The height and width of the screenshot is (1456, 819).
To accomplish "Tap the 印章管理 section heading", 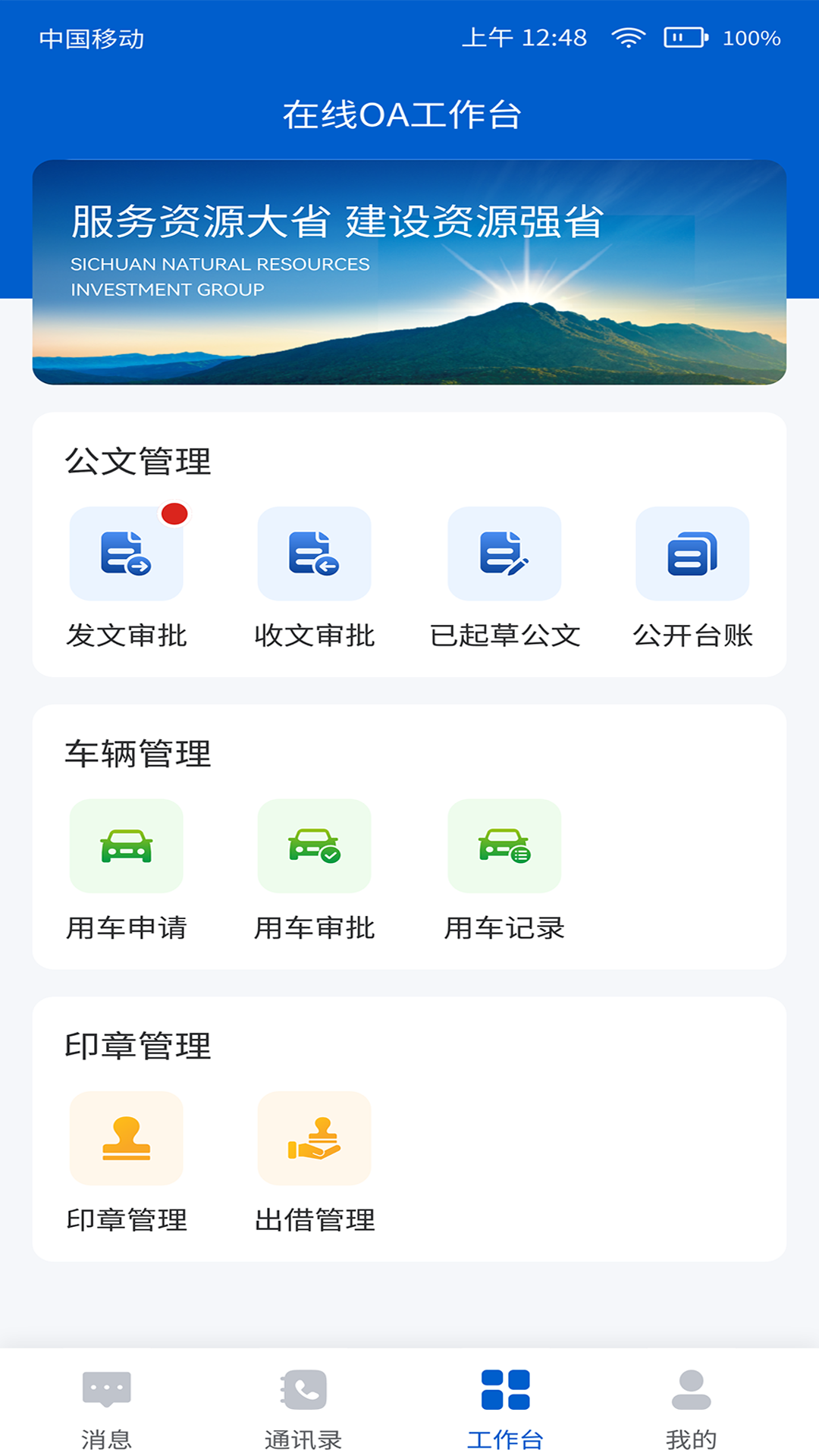I will tap(138, 1045).
